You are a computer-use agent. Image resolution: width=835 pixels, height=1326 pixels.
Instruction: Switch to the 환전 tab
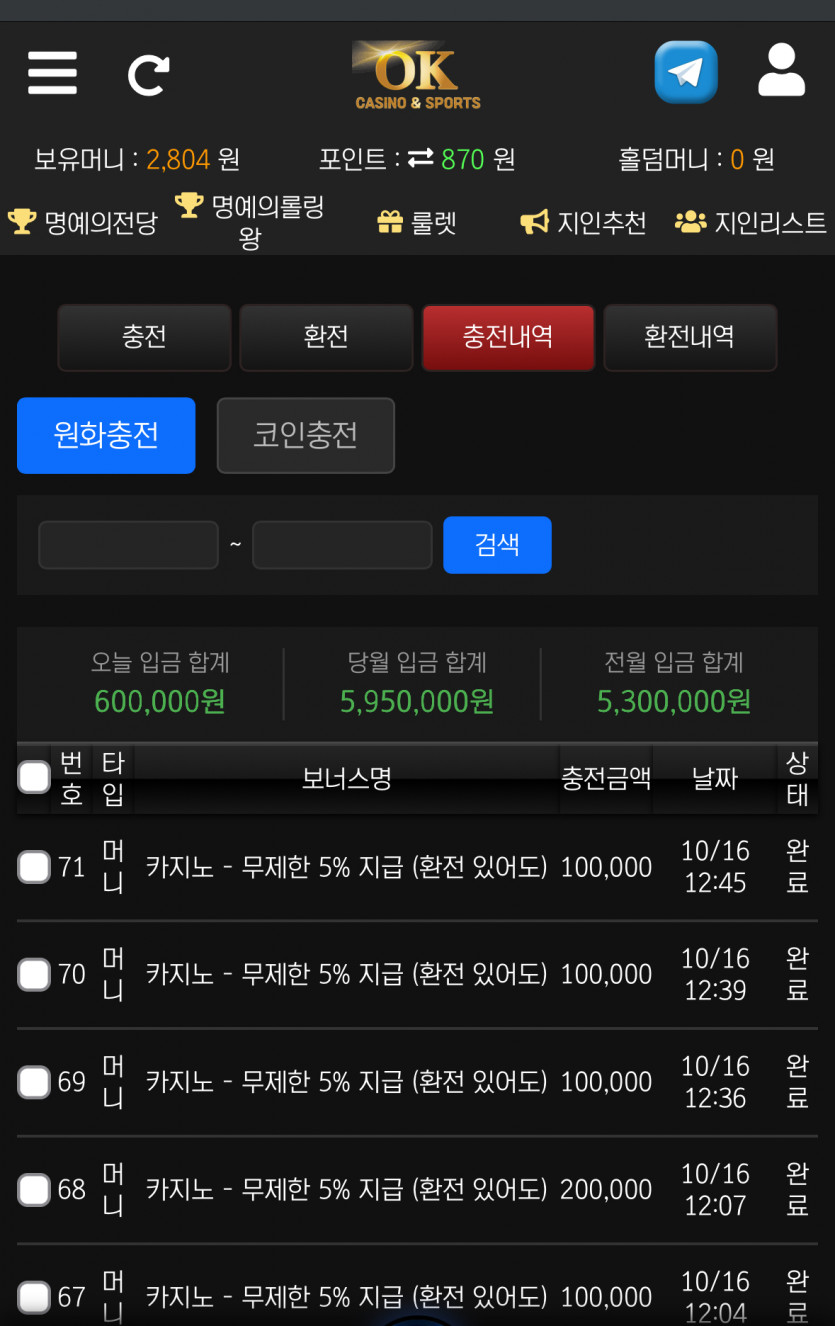(x=326, y=338)
